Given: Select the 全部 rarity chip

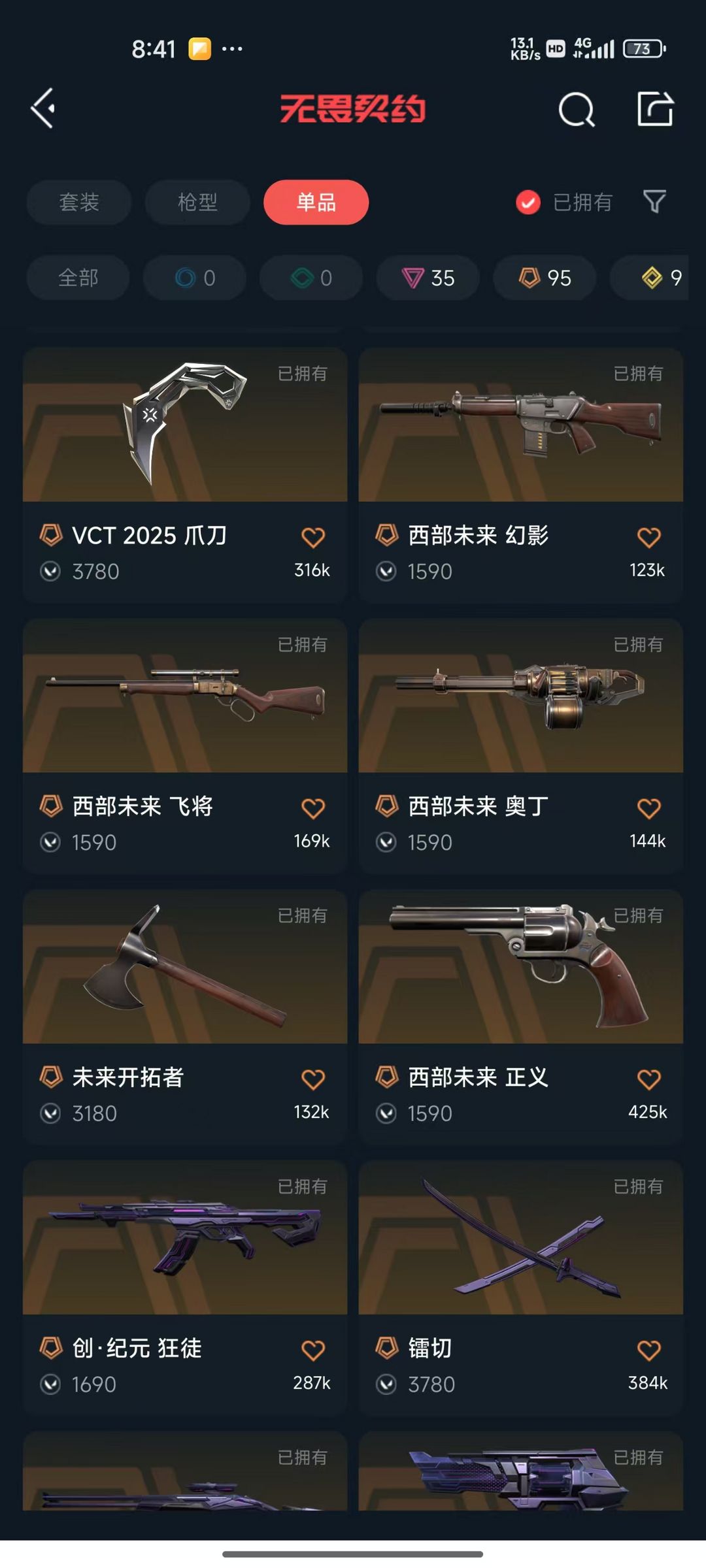Looking at the screenshot, I should 78,278.
